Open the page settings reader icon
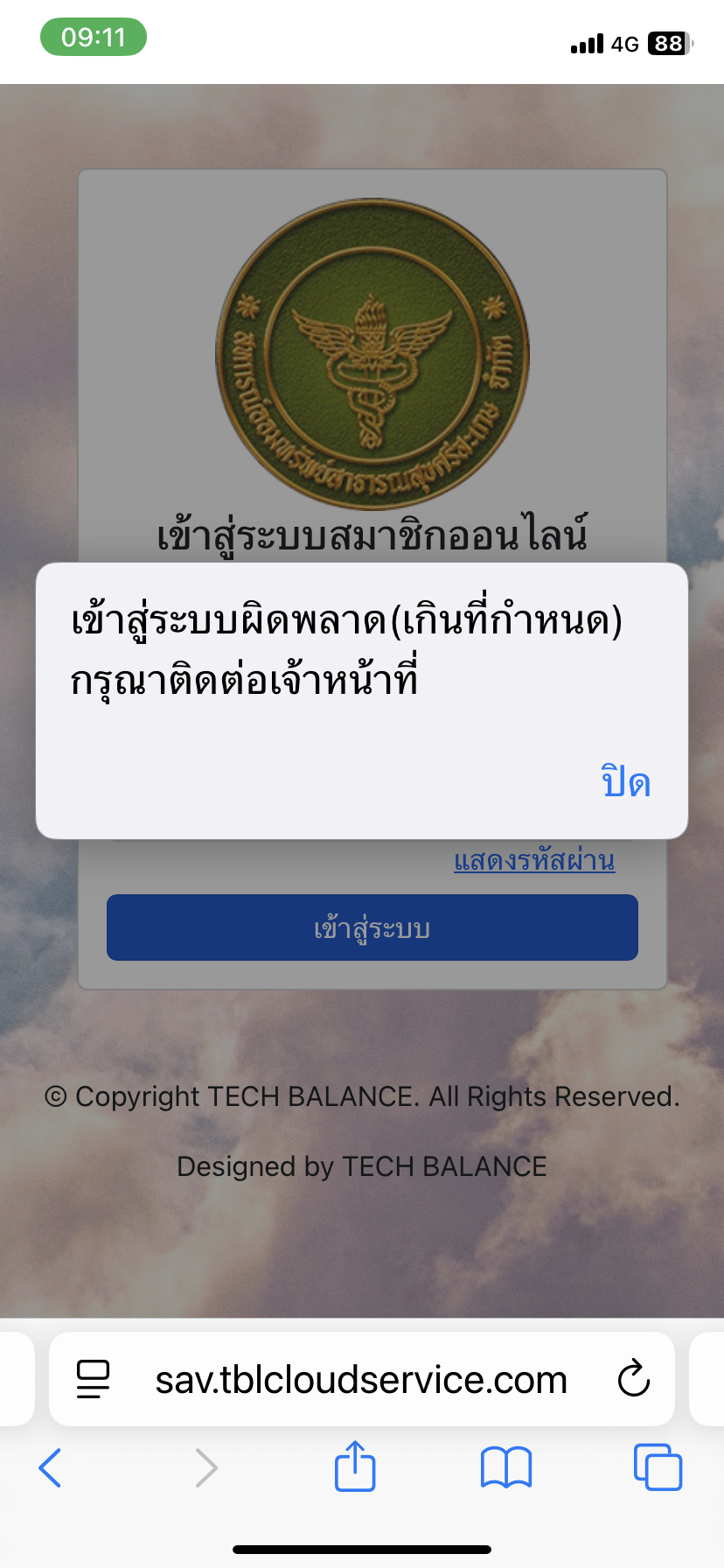The image size is (724, 1568). click(x=94, y=1380)
